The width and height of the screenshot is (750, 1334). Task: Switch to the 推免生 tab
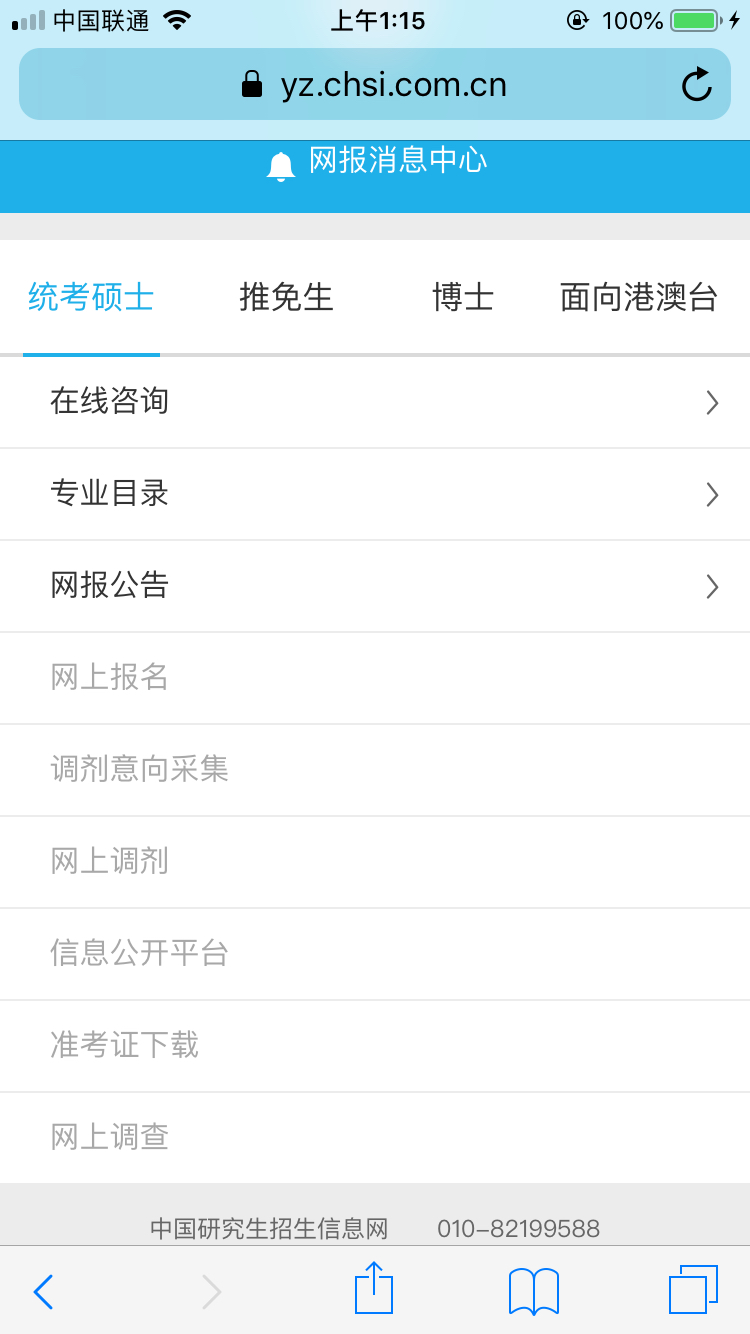pos(285,298)
